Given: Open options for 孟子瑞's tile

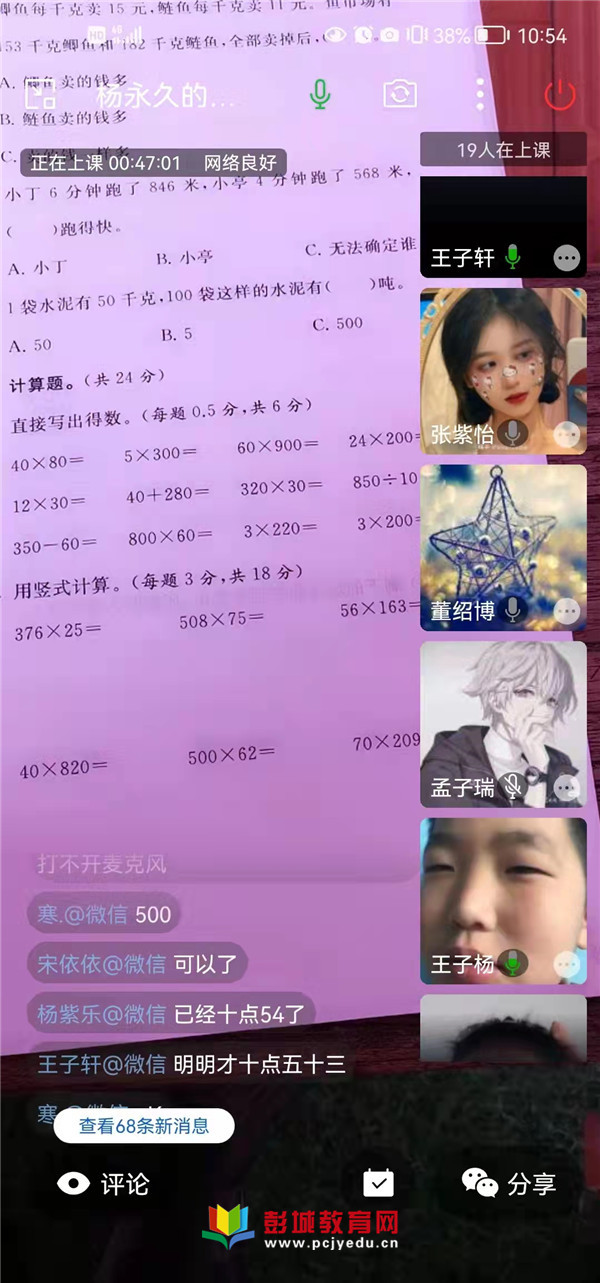Looking at the screenshot, I should tap(567, 788).
